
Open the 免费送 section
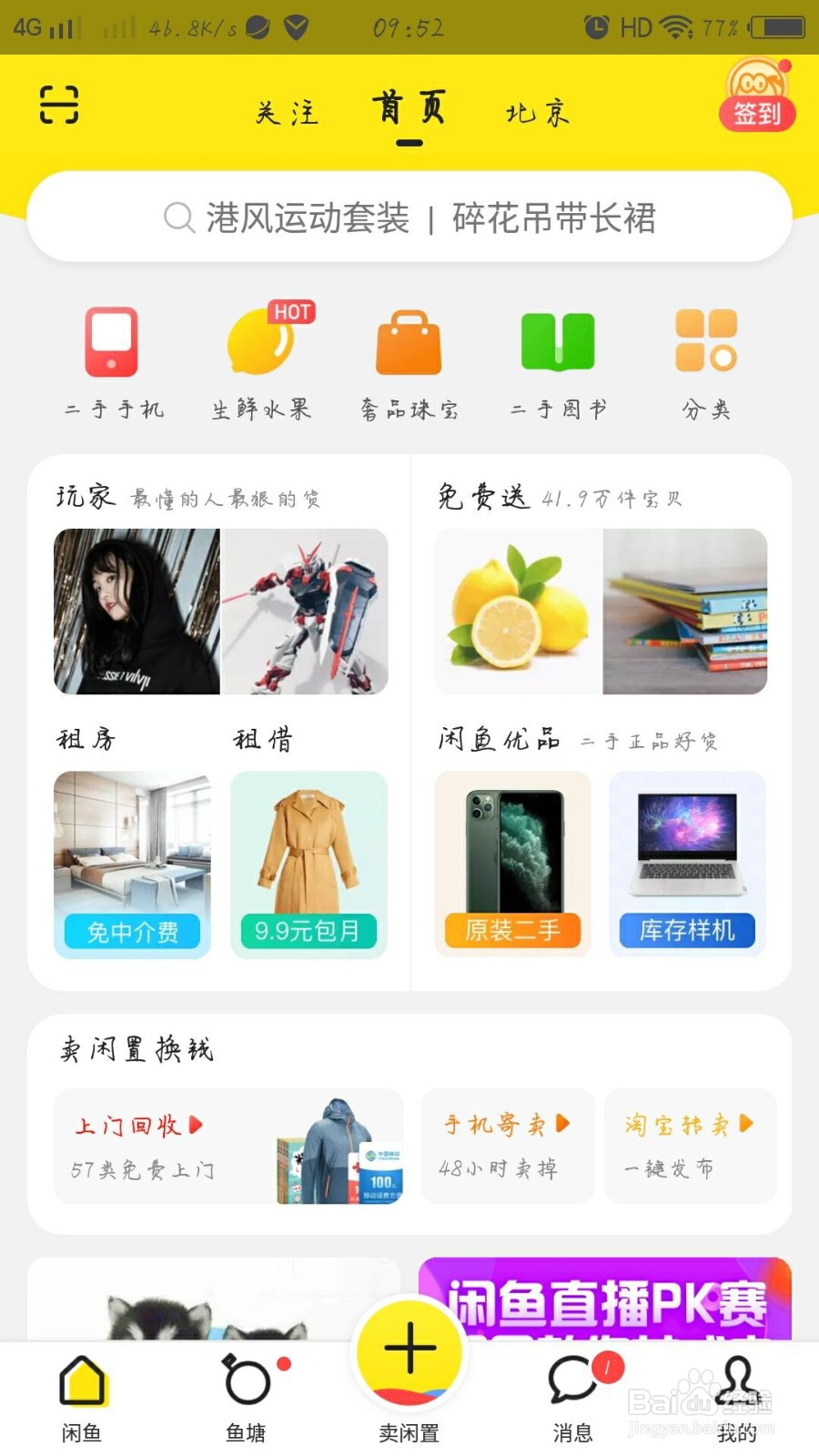482,498
